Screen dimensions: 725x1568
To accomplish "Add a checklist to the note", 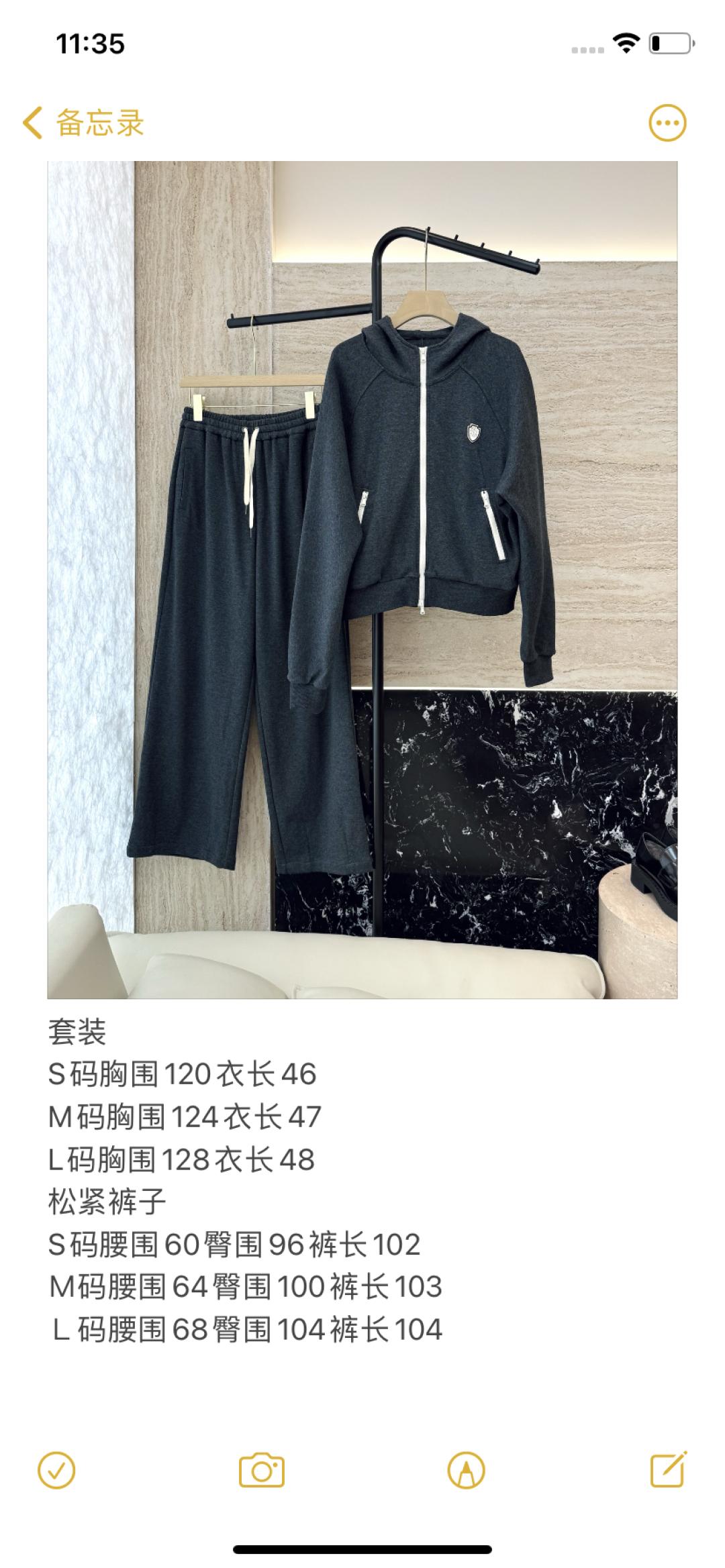I will pos(57,1471).
